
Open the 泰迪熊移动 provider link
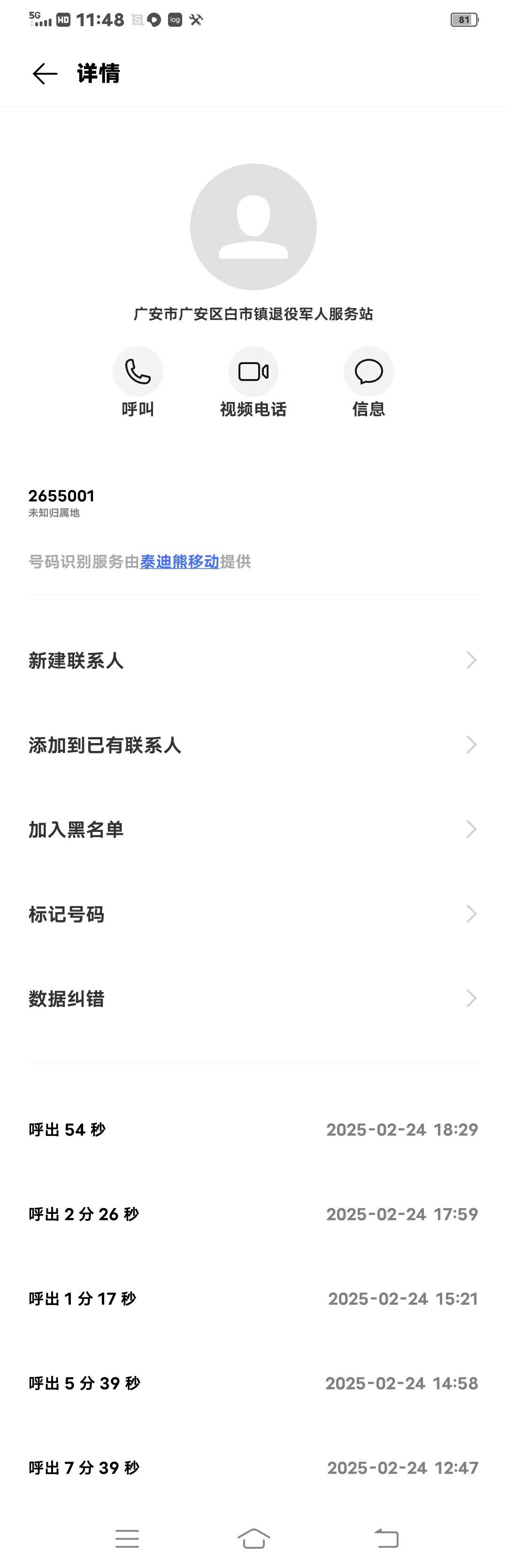click(179, 561)
